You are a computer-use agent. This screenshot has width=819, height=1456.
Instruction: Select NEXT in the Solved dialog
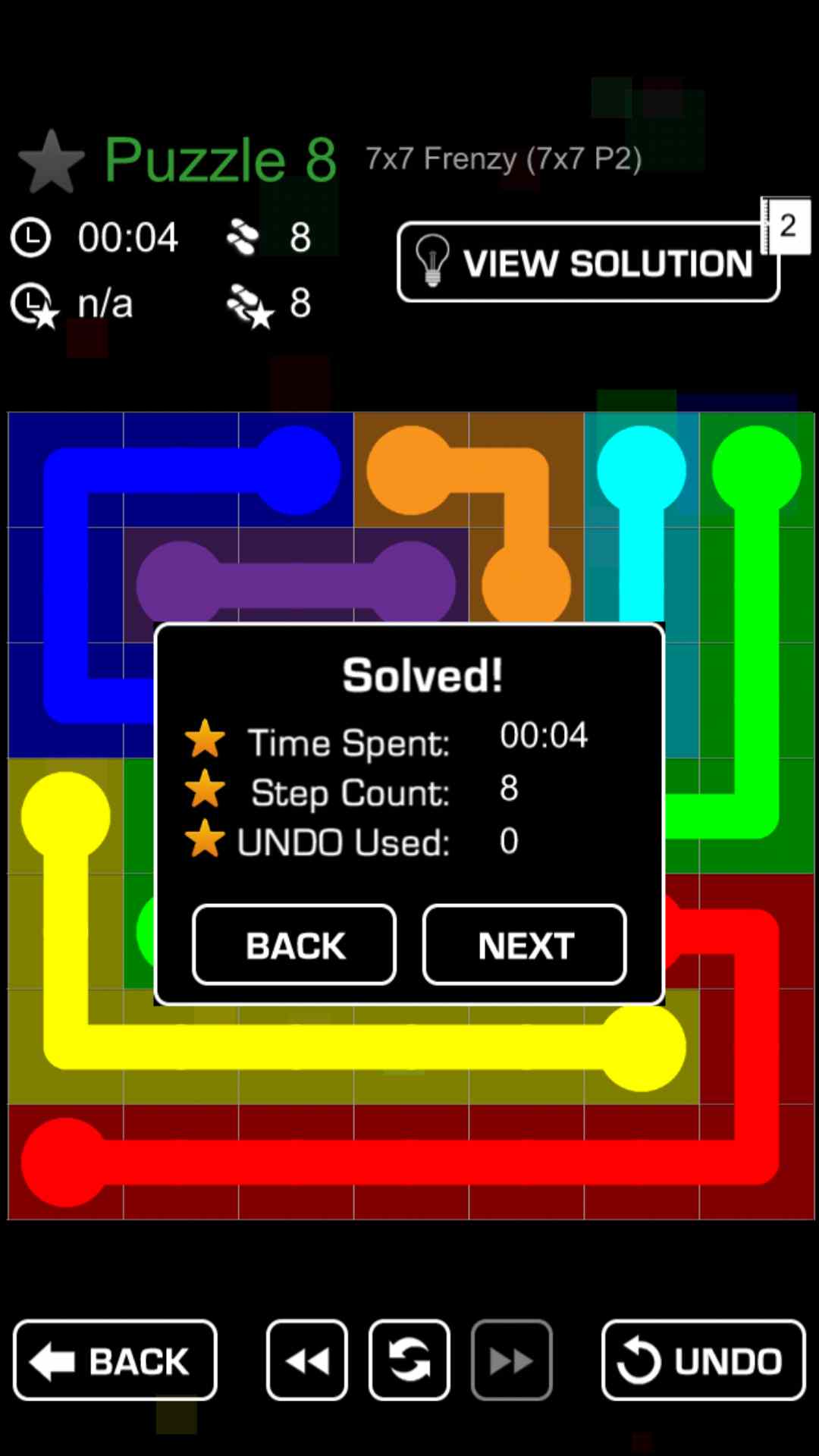[524, 945]
